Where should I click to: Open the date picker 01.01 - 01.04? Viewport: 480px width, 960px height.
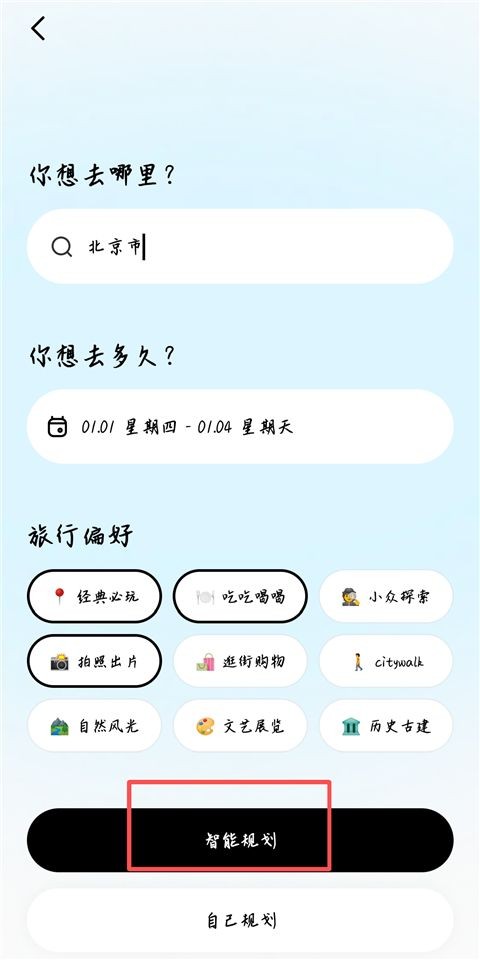coord(240,427)
